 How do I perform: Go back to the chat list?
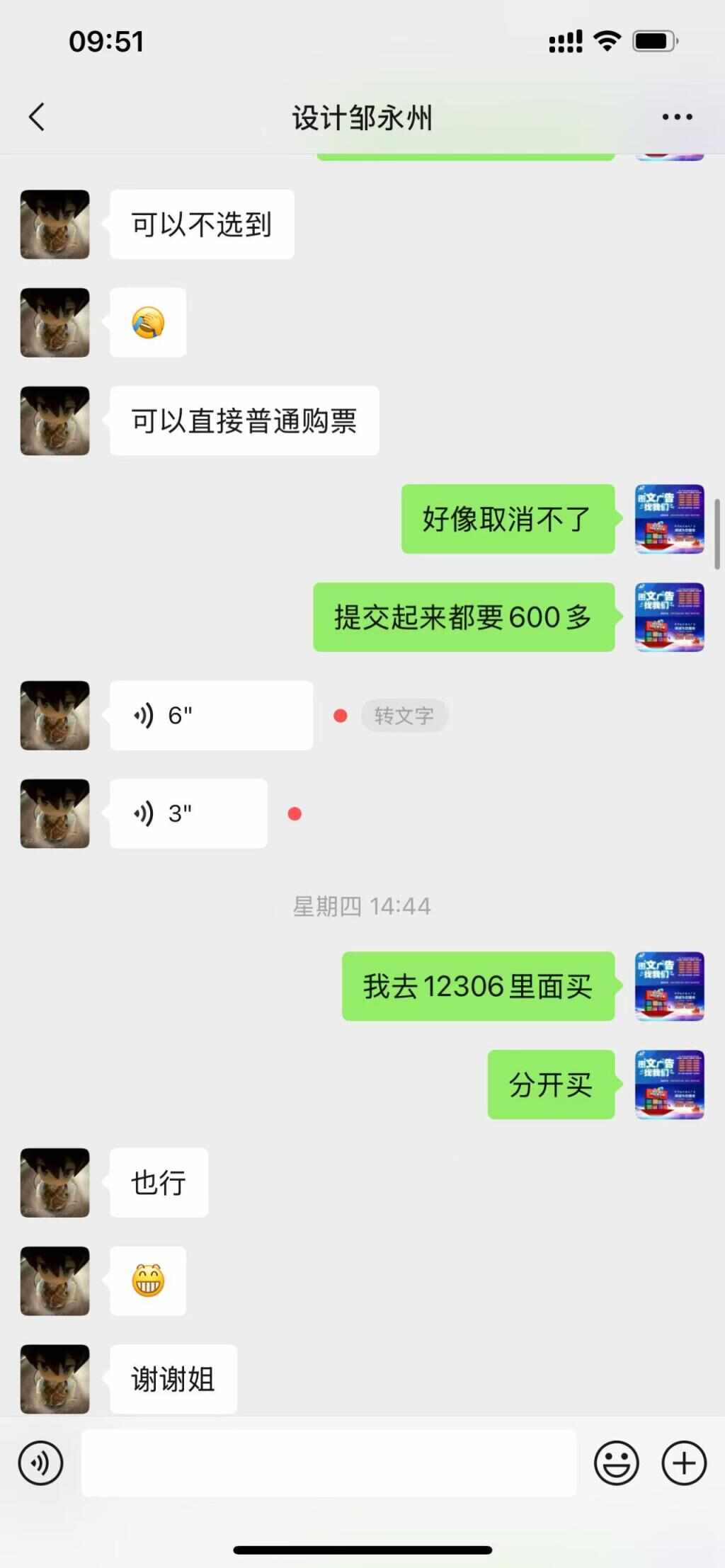37,117
